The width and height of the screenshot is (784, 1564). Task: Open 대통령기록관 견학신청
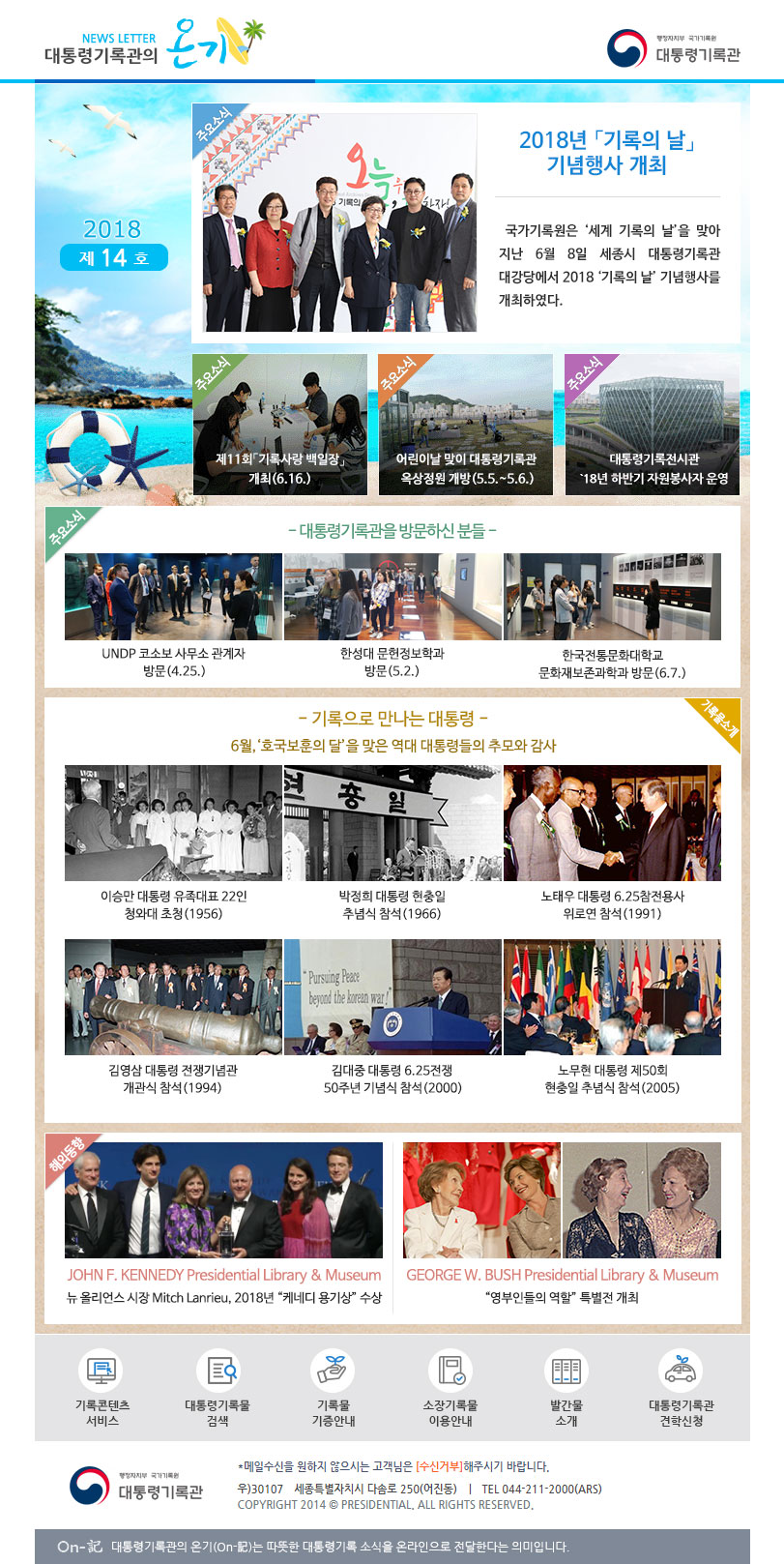point(681,1387)
